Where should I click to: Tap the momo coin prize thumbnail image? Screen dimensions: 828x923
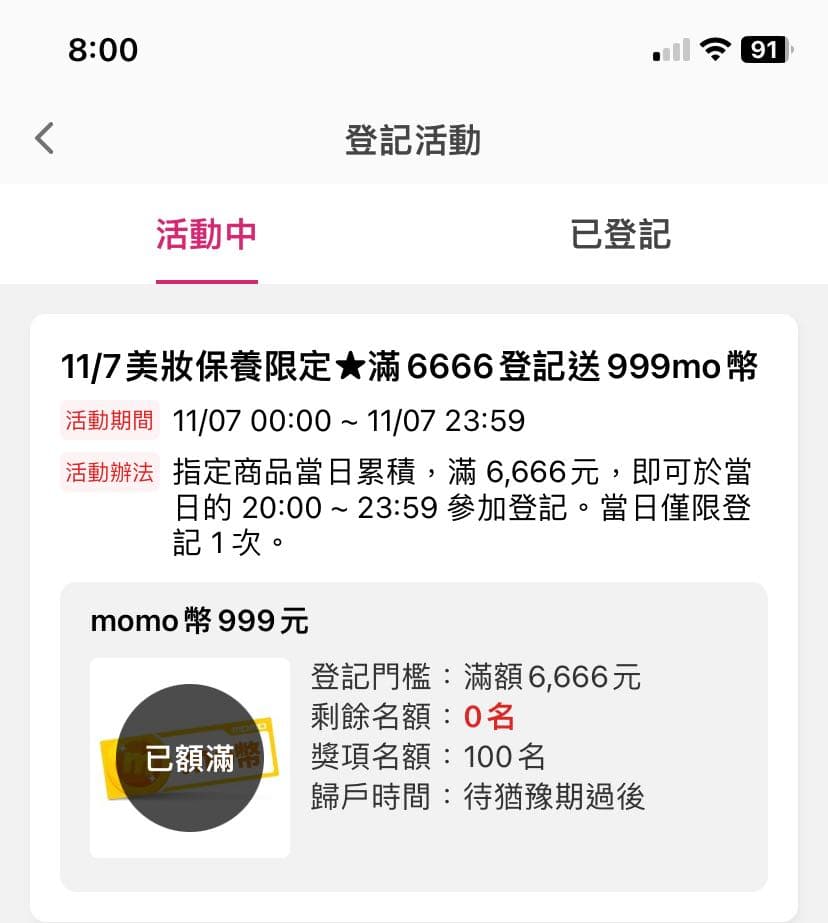[x=188, y=758]
